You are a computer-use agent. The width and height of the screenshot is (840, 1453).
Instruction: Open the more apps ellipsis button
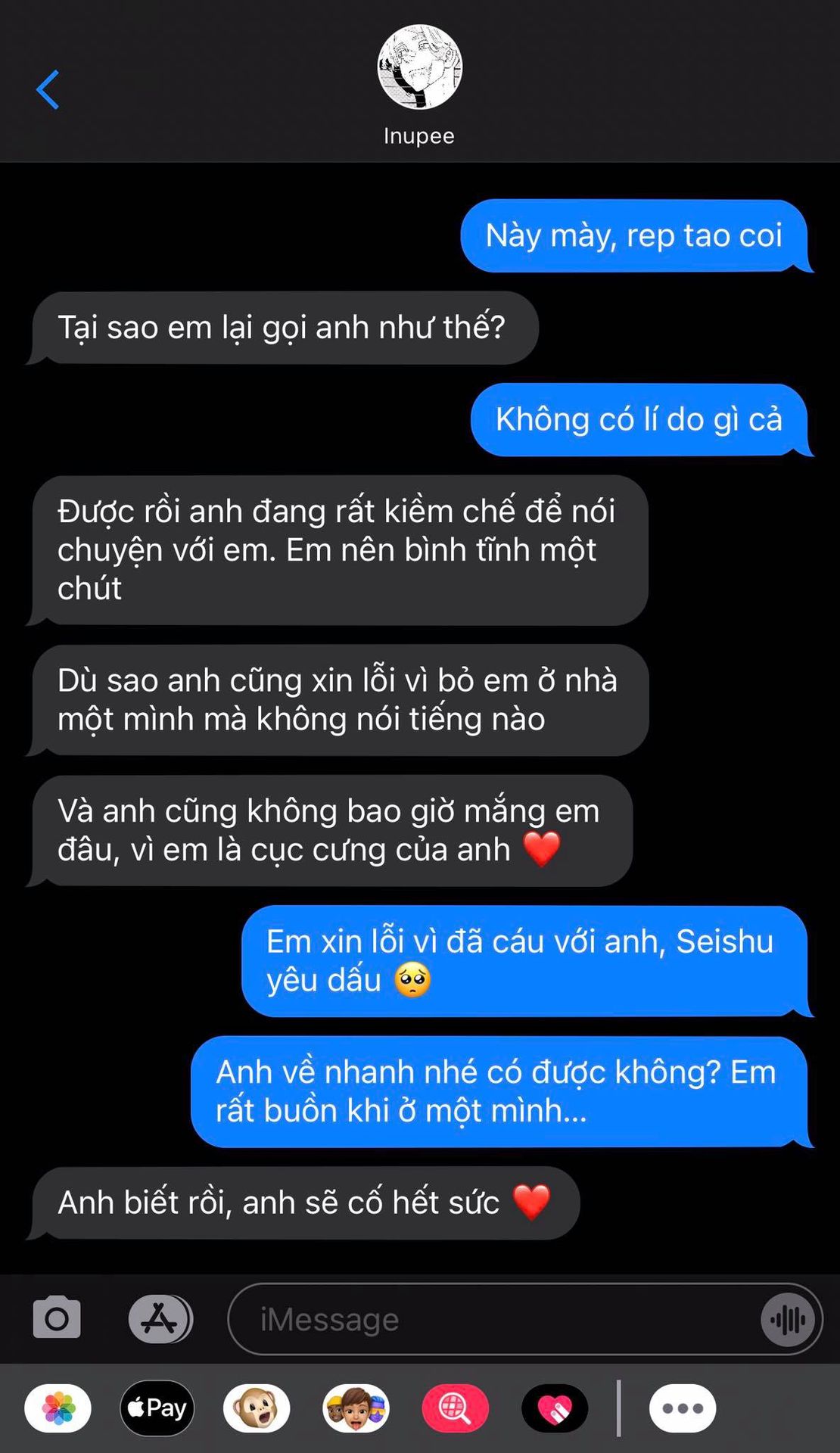pyautogui.click(x=683, y=1408)
